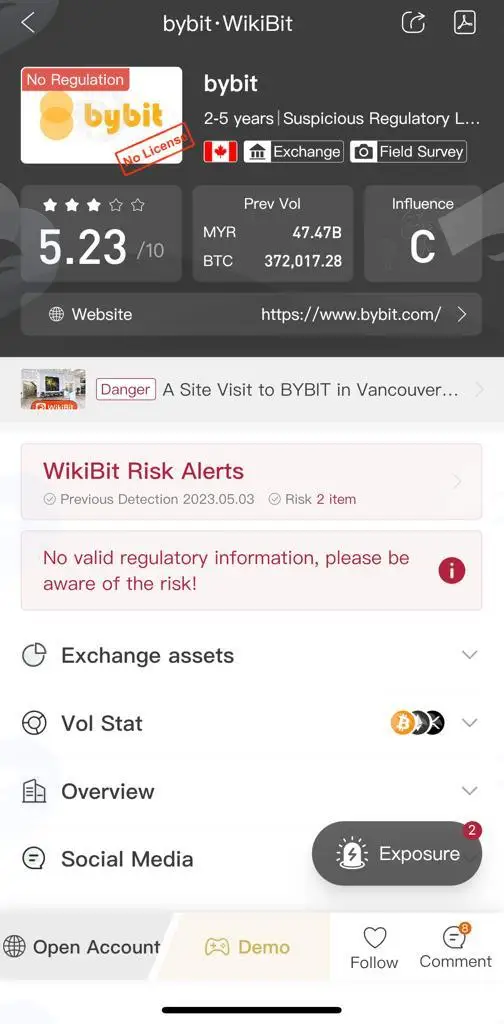Tap Open Account
504x1024 pixels.
tap(82, 946)
